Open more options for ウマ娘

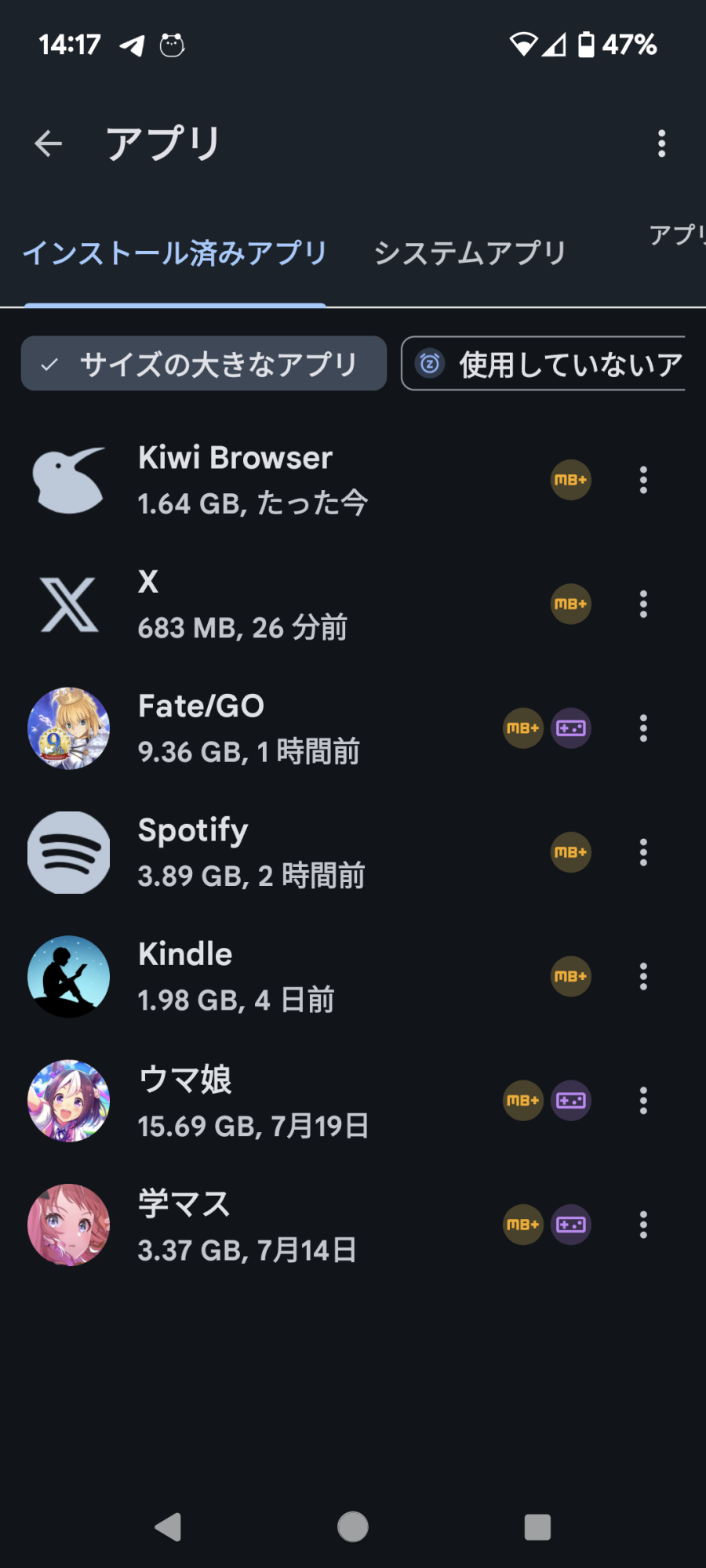[x=643, y=1101]
